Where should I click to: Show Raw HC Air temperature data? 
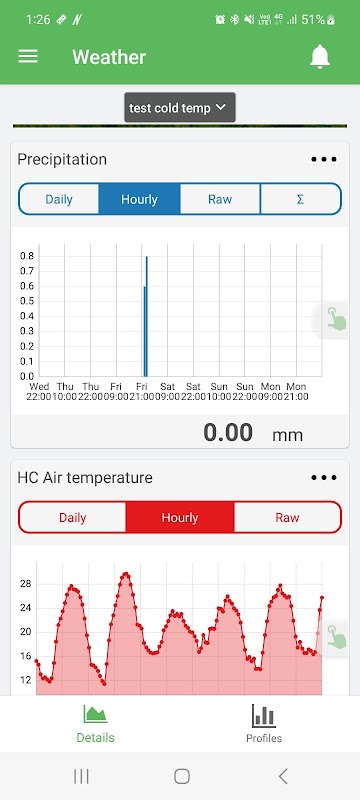pyautogui.click(x=287, y=517)
